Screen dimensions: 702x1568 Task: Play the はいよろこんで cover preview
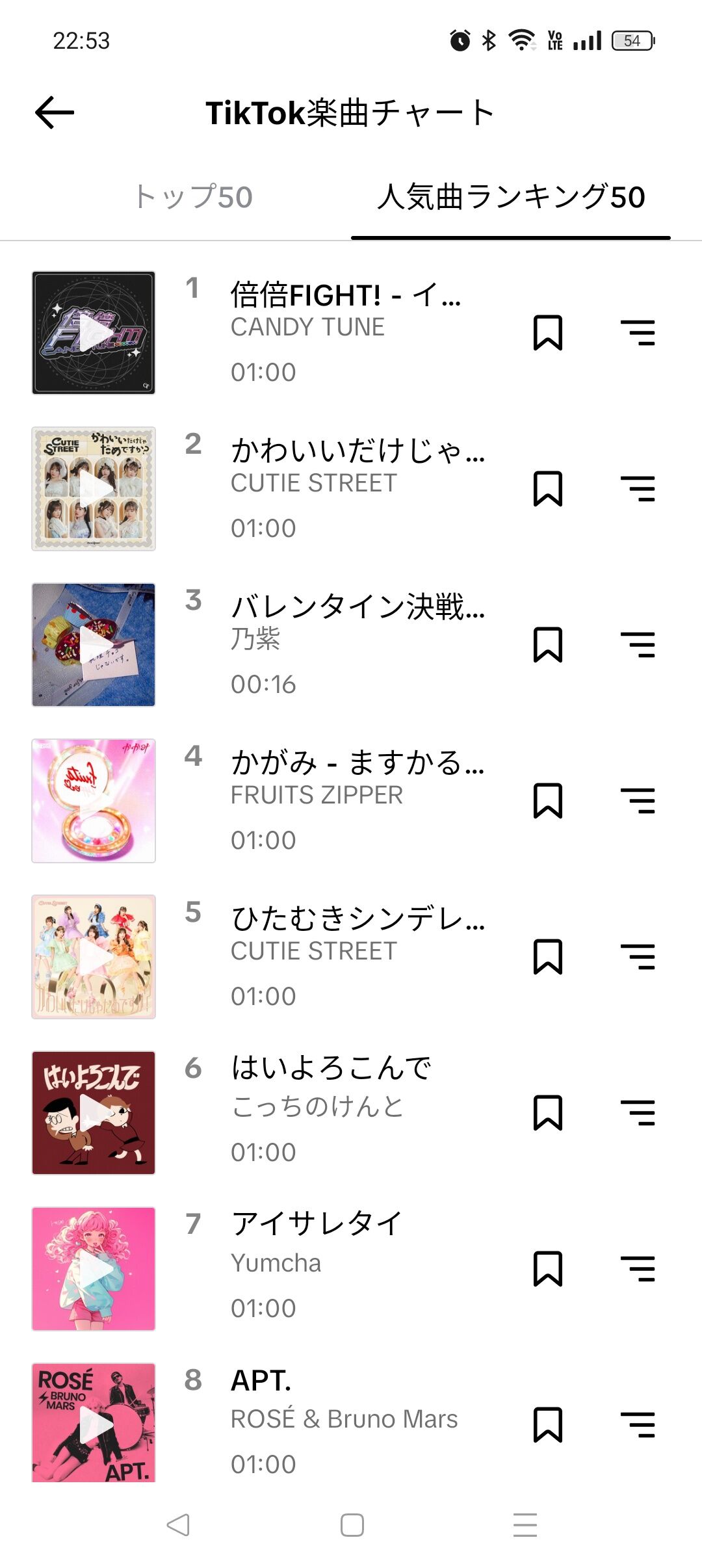(x=94, y=1113)
